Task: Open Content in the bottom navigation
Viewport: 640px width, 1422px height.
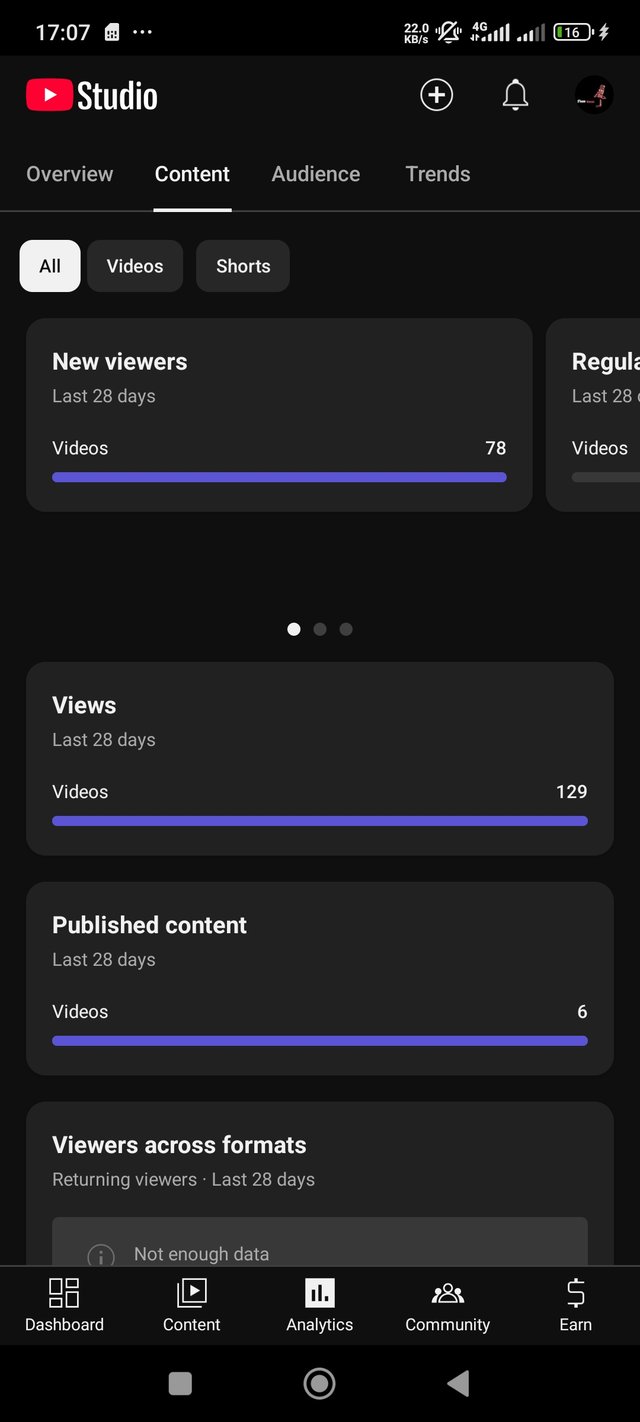Action: click(191, 1305)
